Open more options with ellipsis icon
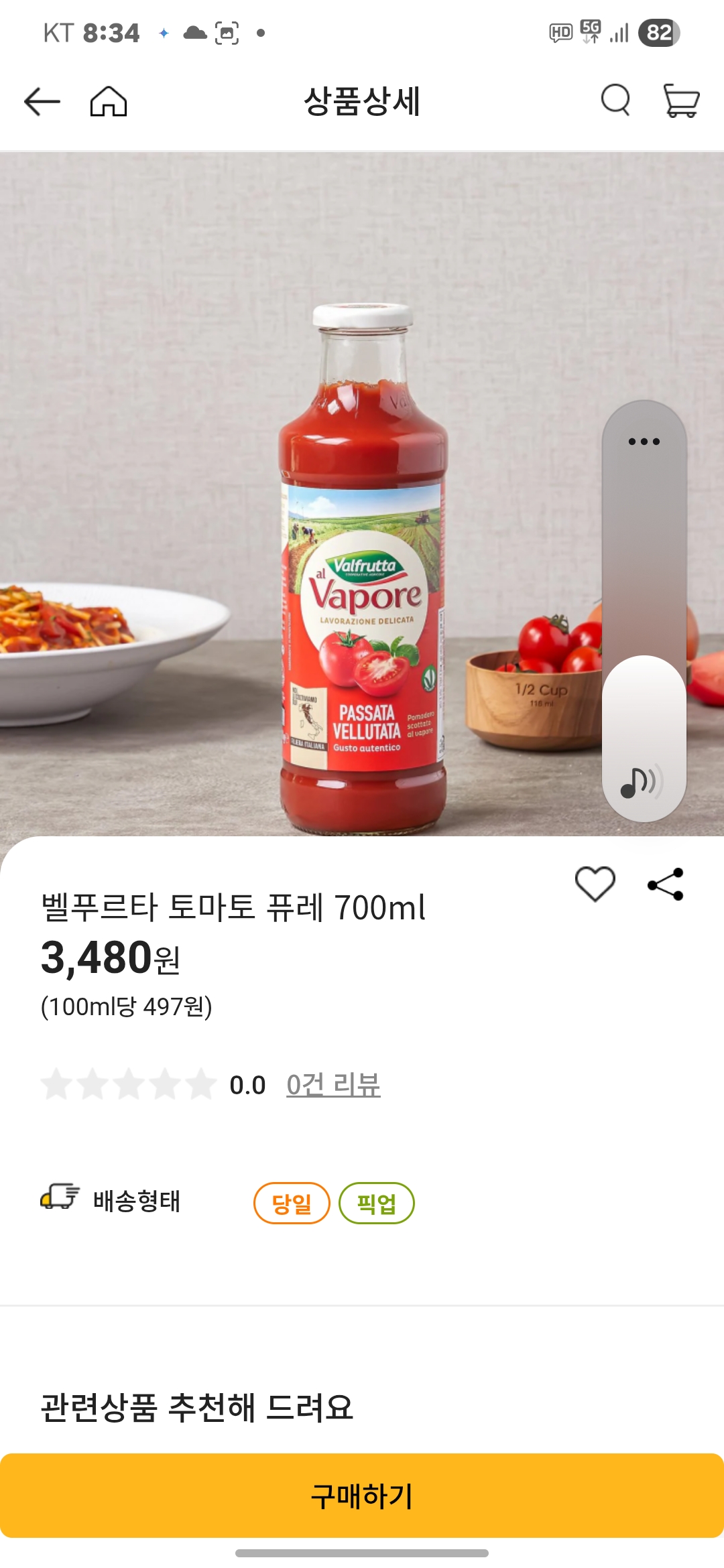 click(643, 441)
